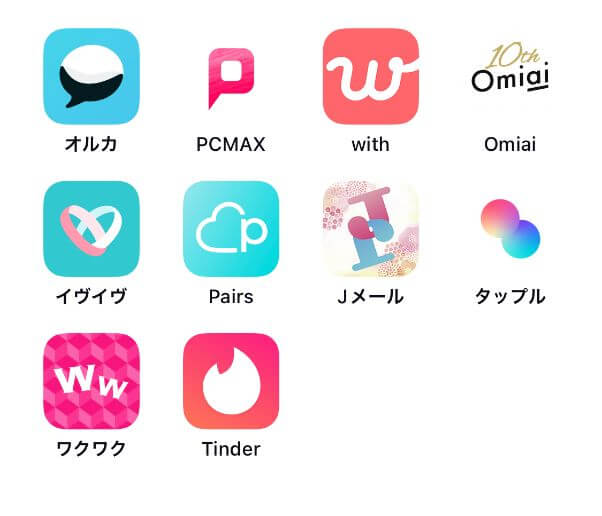Launch the Pairs app
This screenshot has height=516, width=602.
(x=231, y=229)
